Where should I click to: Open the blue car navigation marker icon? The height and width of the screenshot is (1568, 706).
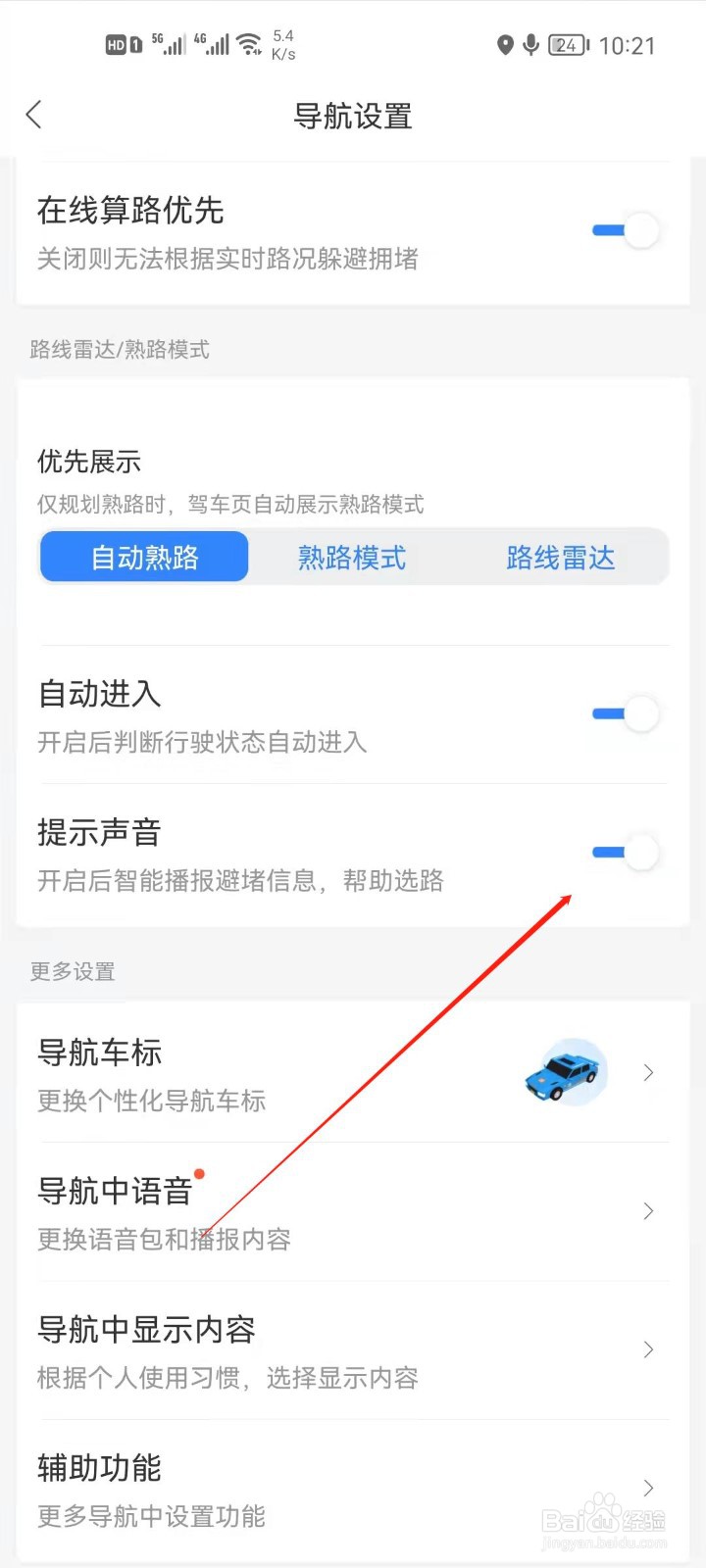coord(565,1072)
